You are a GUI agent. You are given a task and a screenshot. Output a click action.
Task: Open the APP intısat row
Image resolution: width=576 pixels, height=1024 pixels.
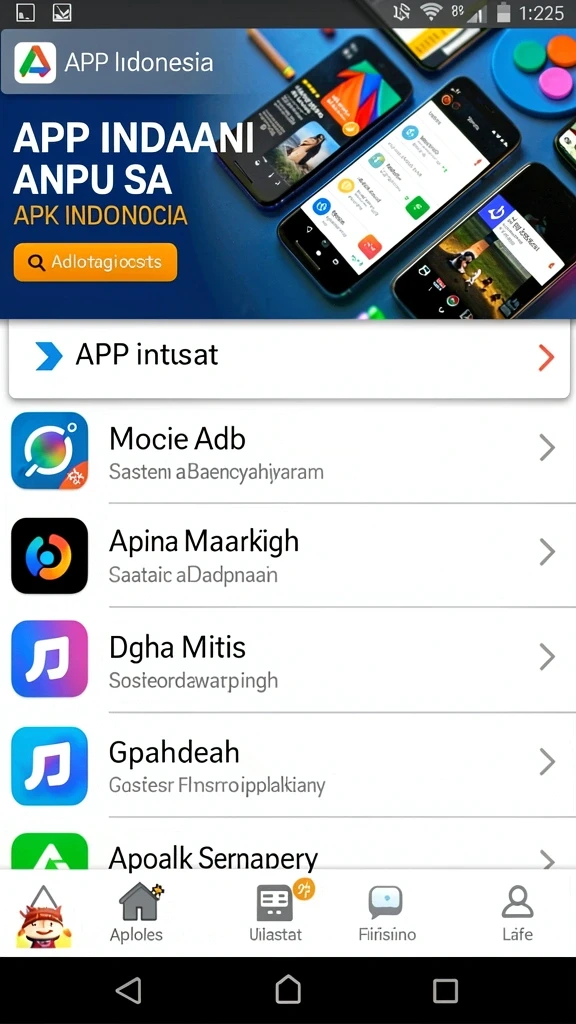[x=289, y=357]
